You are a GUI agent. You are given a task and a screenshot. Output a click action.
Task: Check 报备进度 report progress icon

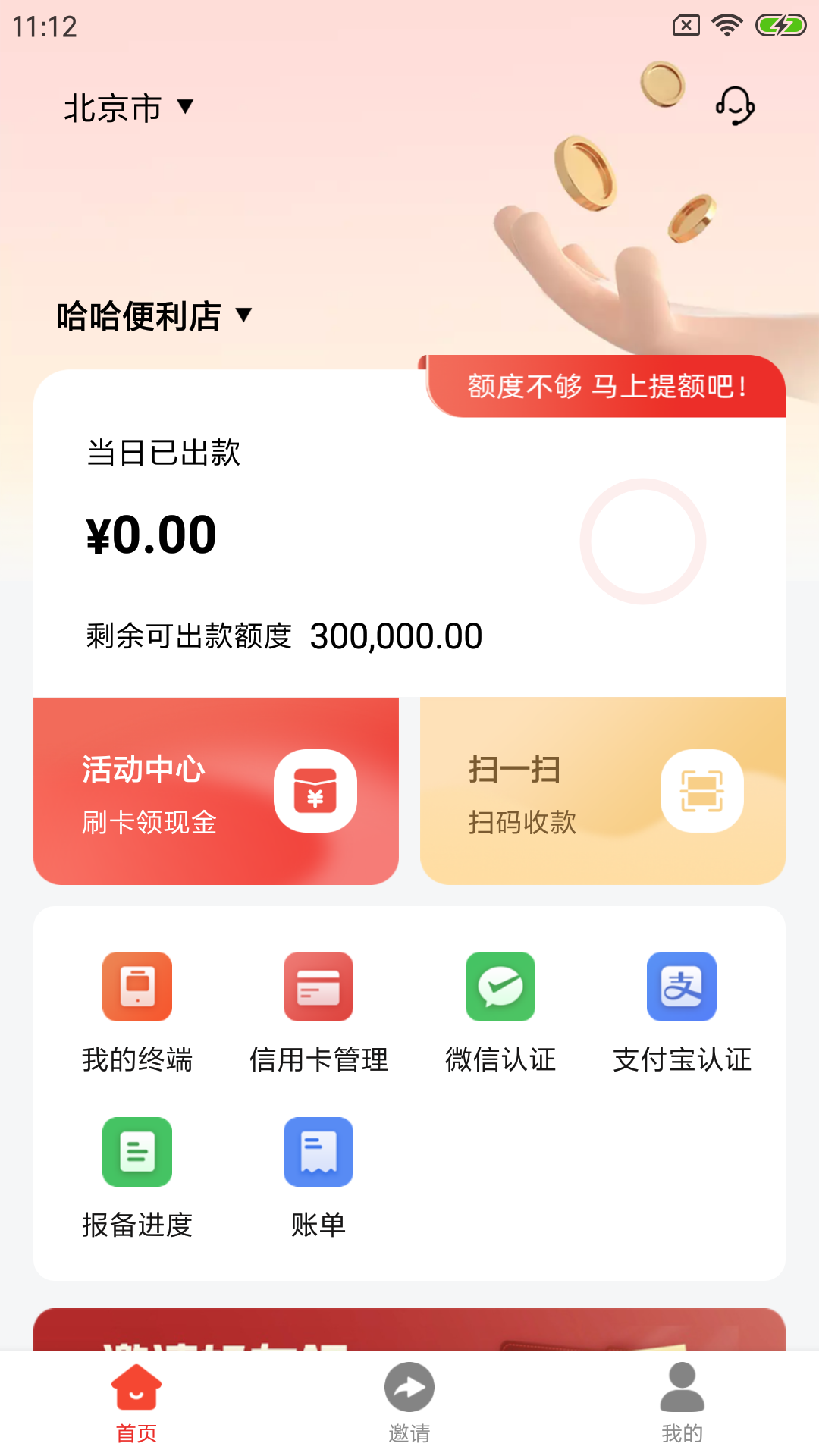tap(137, 1152)
